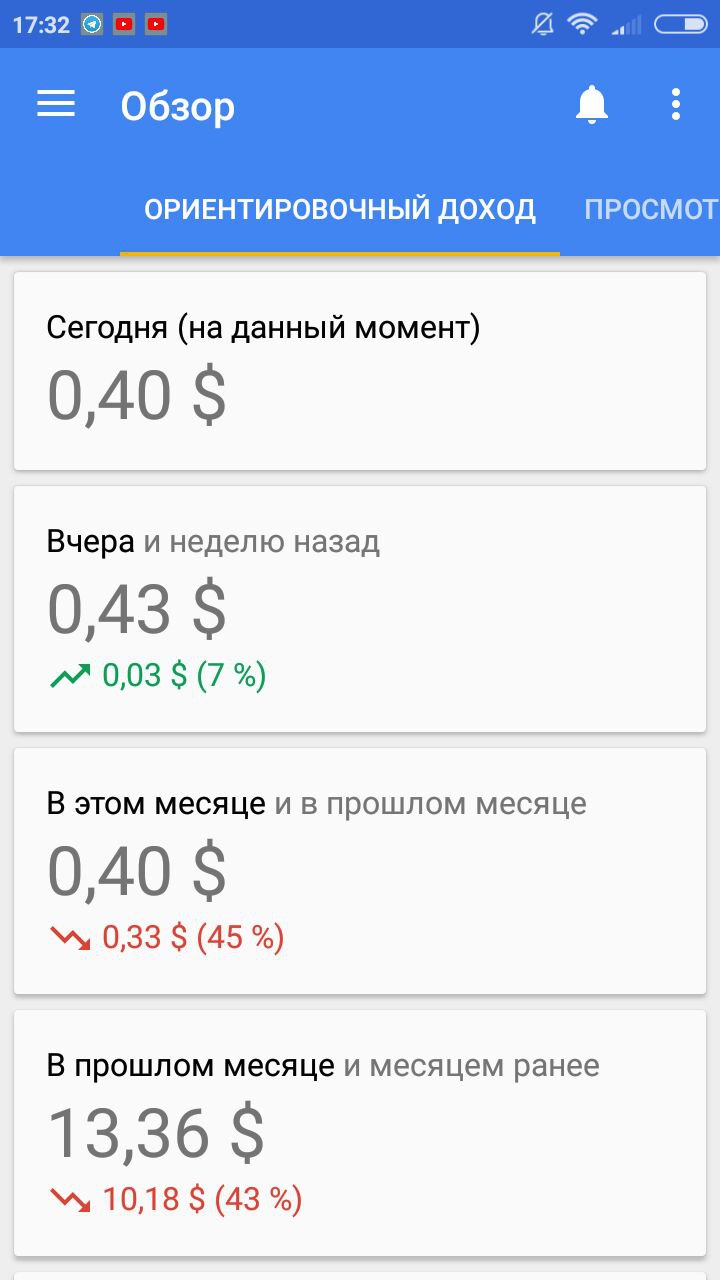Open the В этом месяце earnings card
The image size is (720, 1280).
coord(360,871)
